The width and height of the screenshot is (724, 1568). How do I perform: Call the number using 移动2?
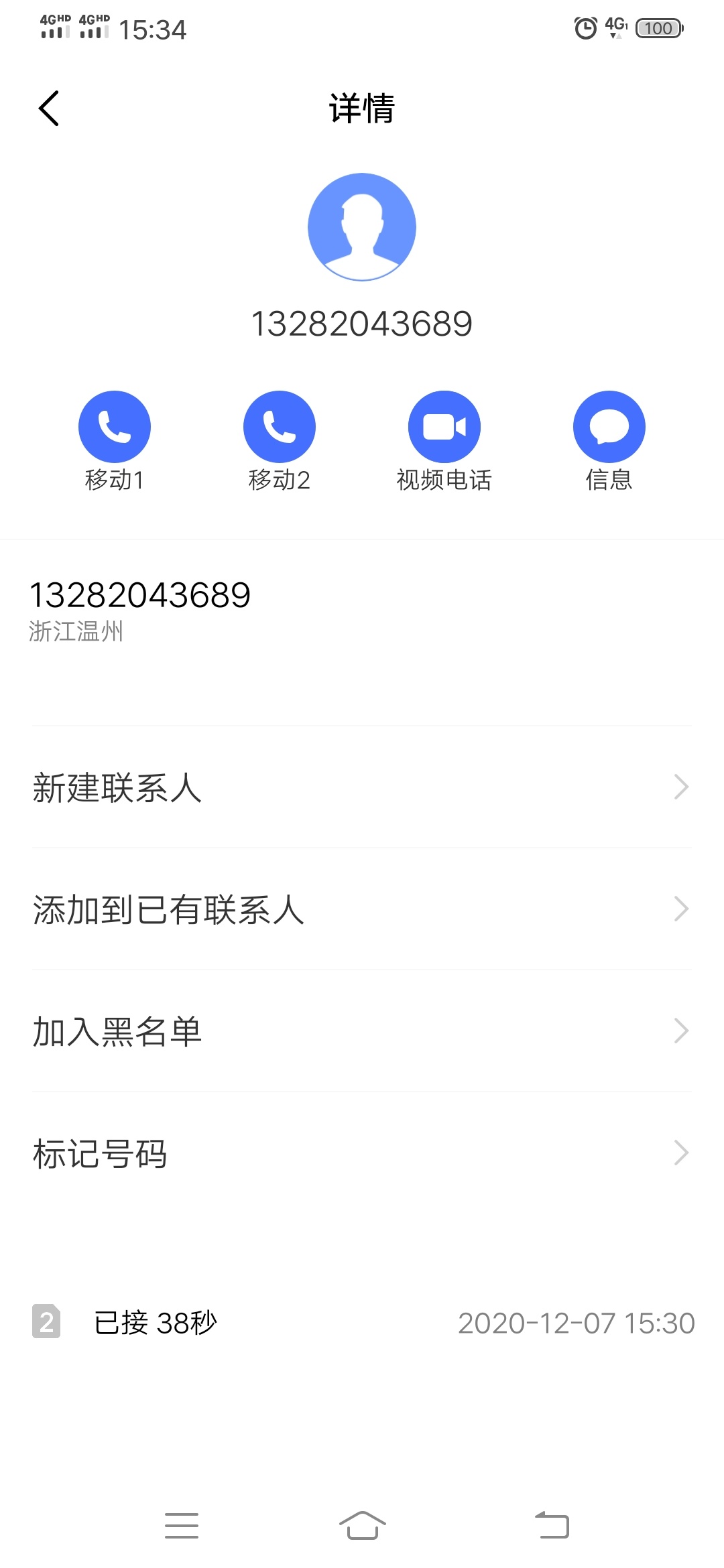[x=280, y=427]
